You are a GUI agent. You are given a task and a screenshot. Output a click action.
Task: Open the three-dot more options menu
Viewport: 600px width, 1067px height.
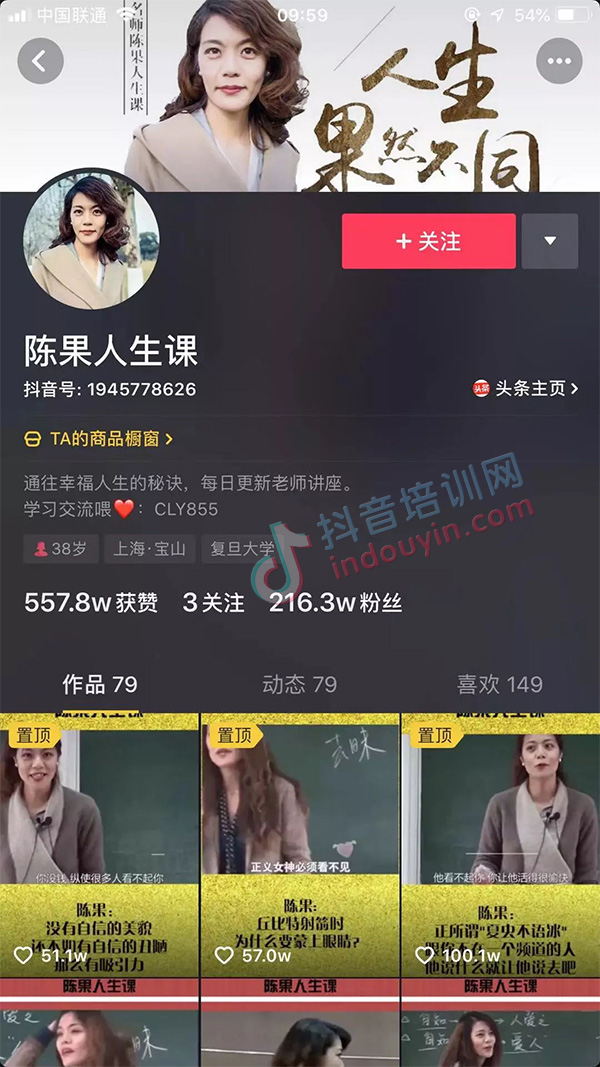click(x=559, y=61)
